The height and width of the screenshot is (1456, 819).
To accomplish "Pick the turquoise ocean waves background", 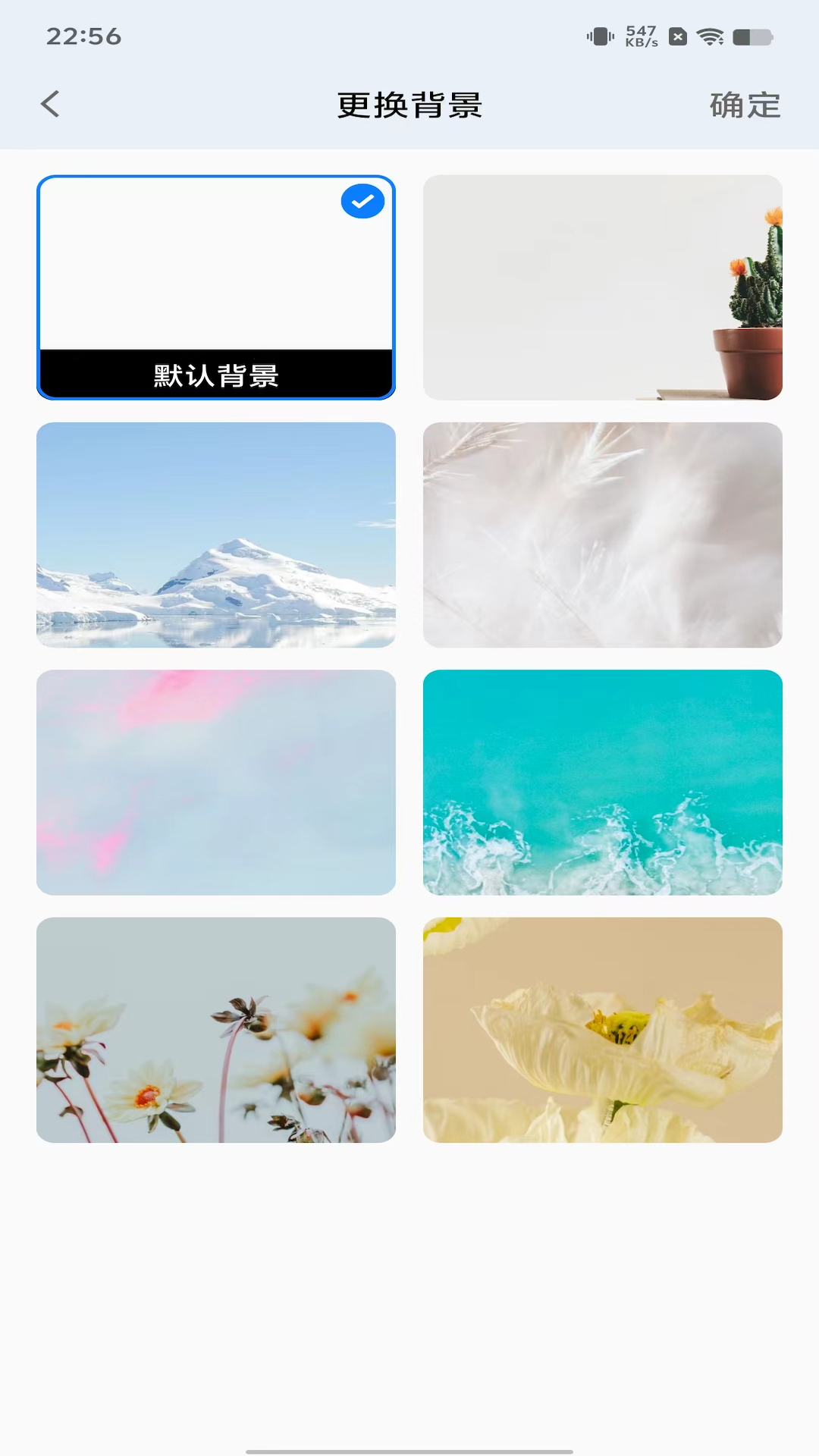I will pyautogui.click(x=602, y=782).
